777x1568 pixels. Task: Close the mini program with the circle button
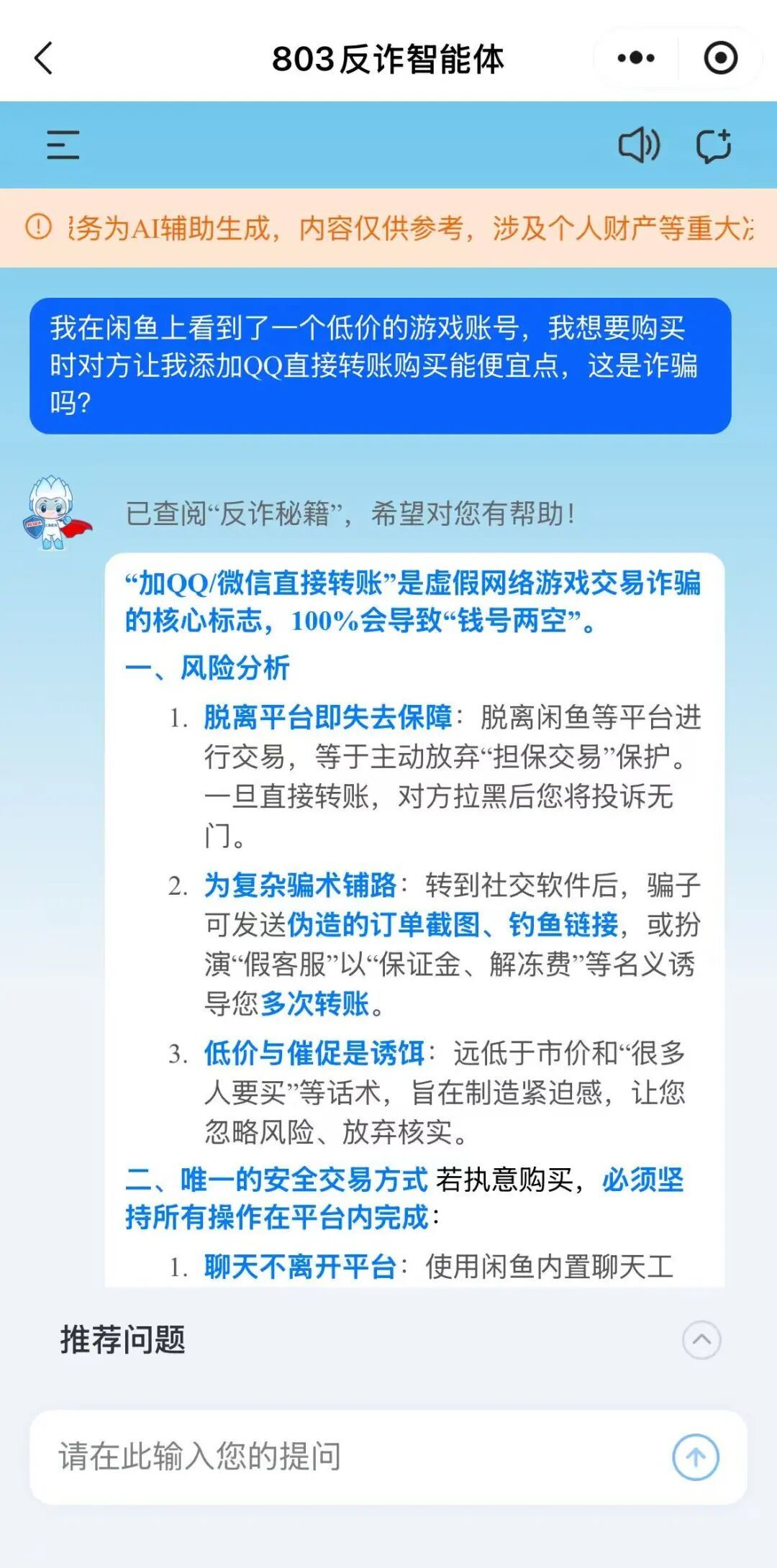[x=720, y=58]
